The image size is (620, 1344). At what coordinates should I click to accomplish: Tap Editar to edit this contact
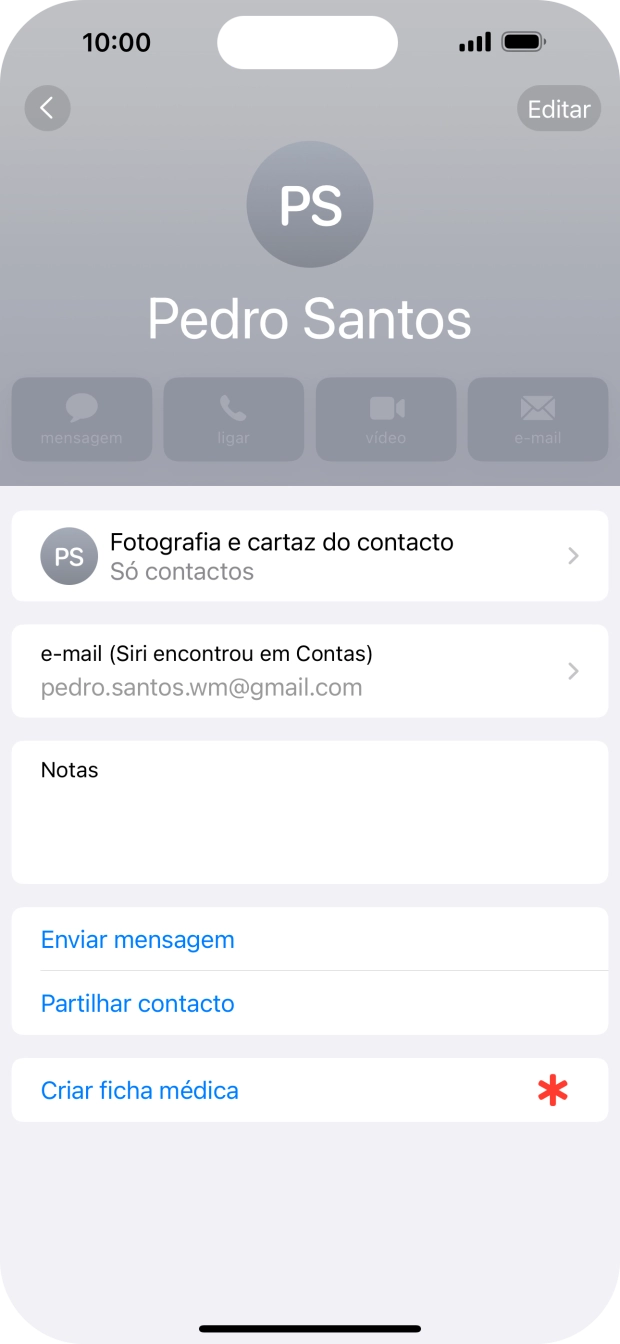tap(558, 109)
